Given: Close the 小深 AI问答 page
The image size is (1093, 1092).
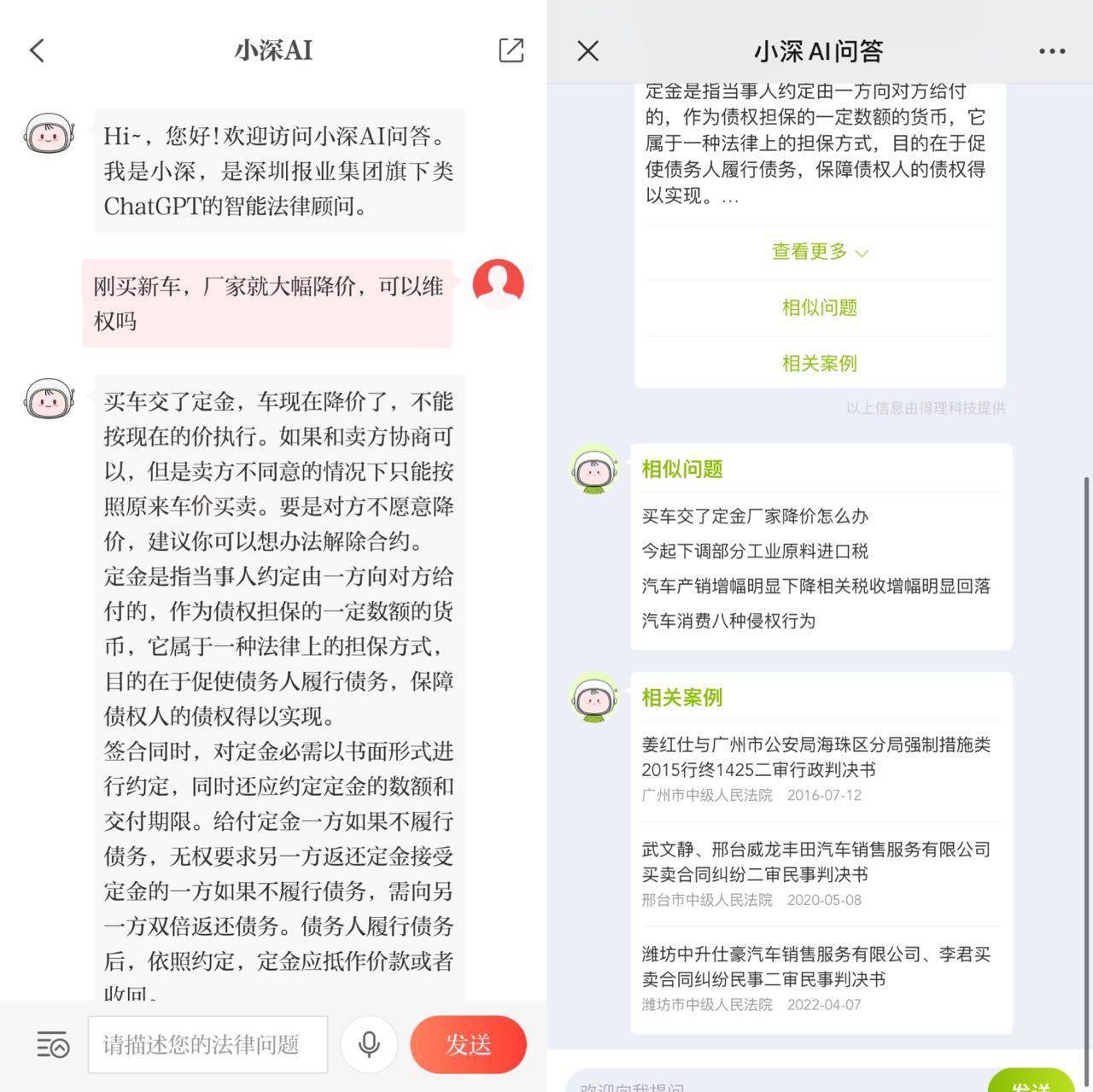Looking at the screenshot, I should click(588, 51).
